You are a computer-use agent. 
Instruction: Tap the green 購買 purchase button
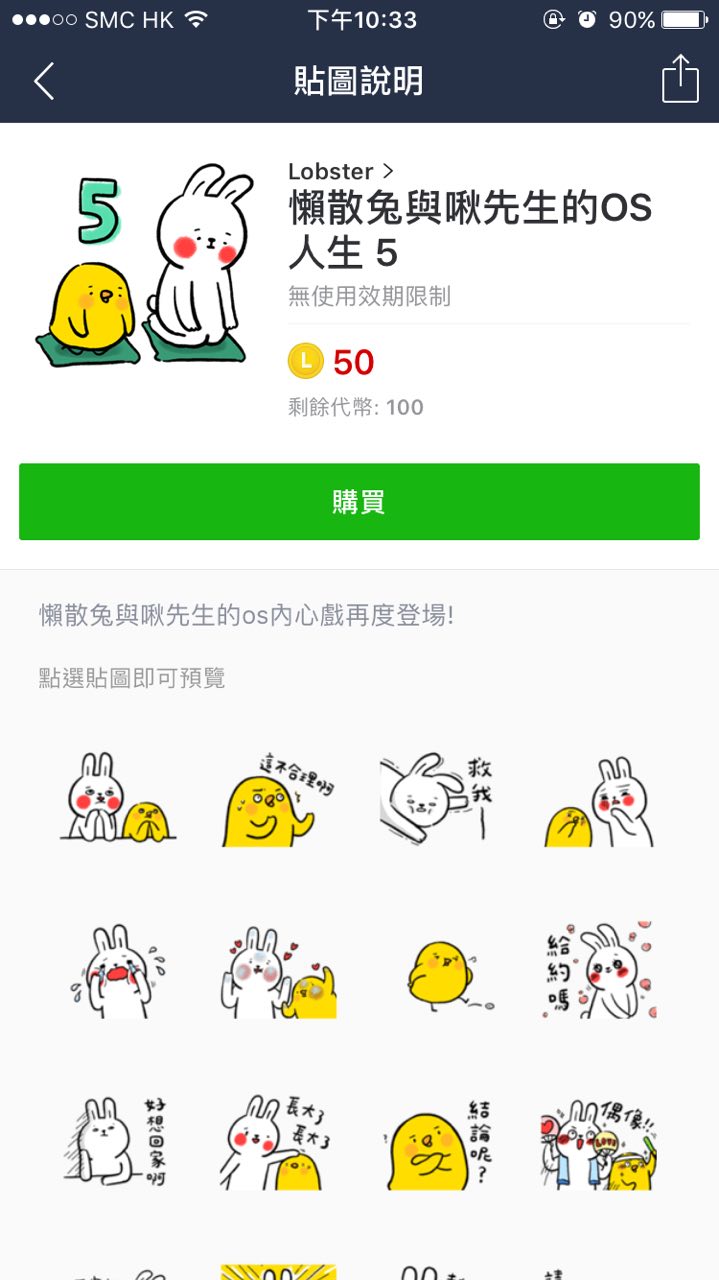(359, 502)
